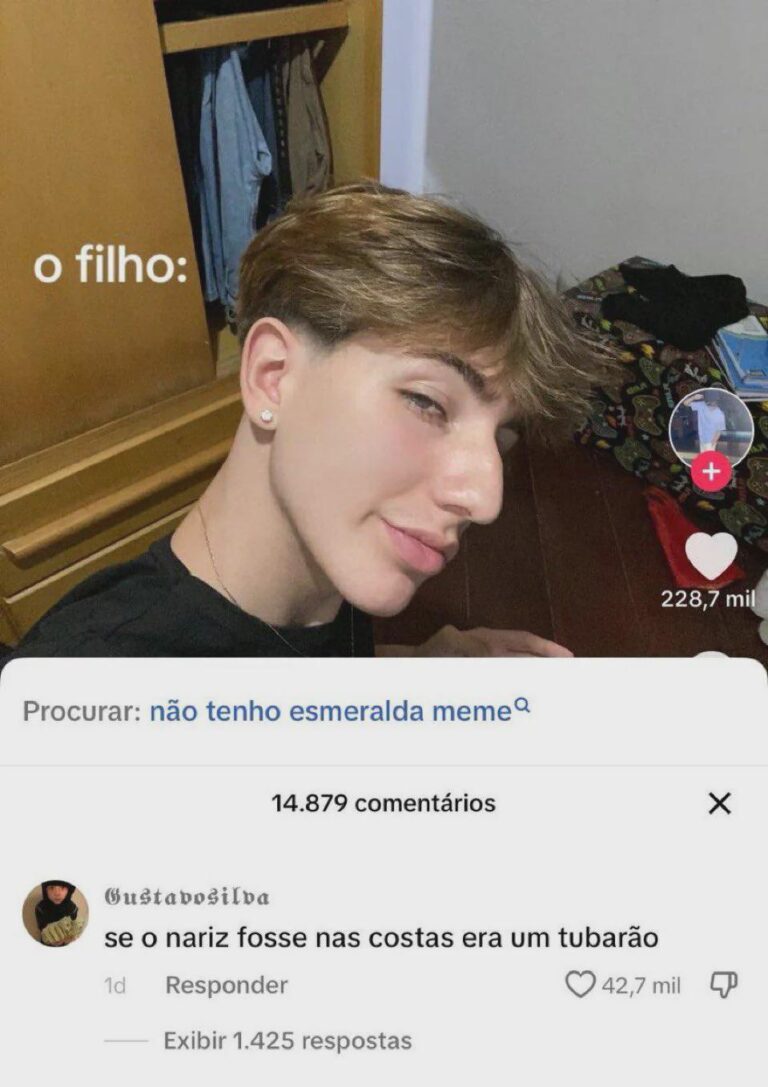Screen dimensions: 768x1087
Task: Like the video with the heart icon
Action: point(711,556)
